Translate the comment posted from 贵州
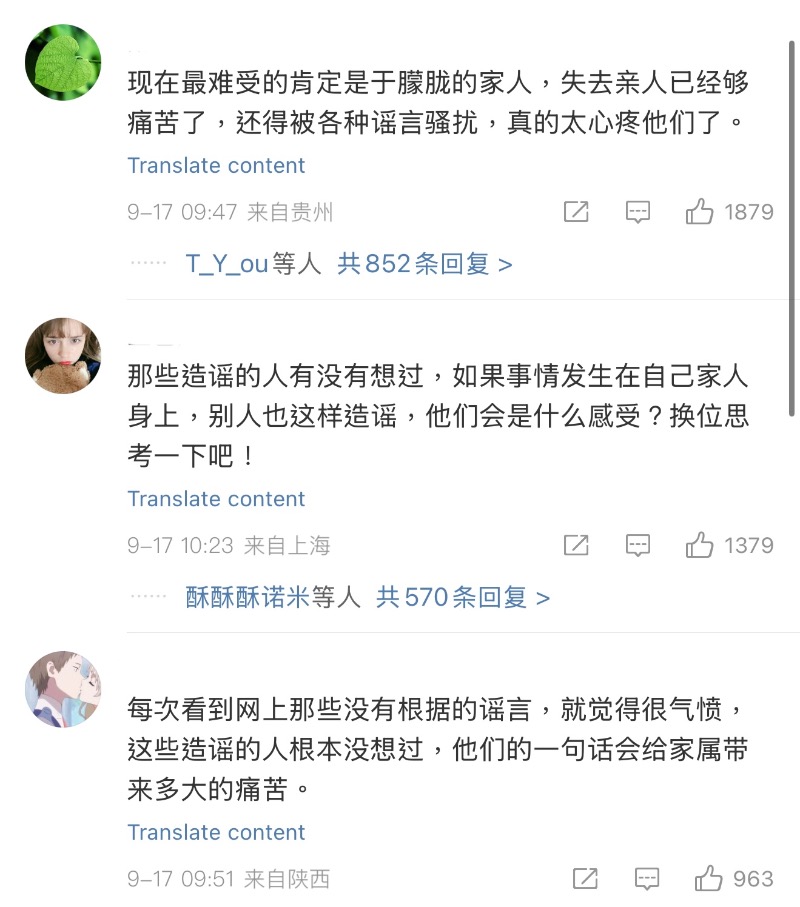This screenshot has height=907, width=800. [x=216, y=166]
